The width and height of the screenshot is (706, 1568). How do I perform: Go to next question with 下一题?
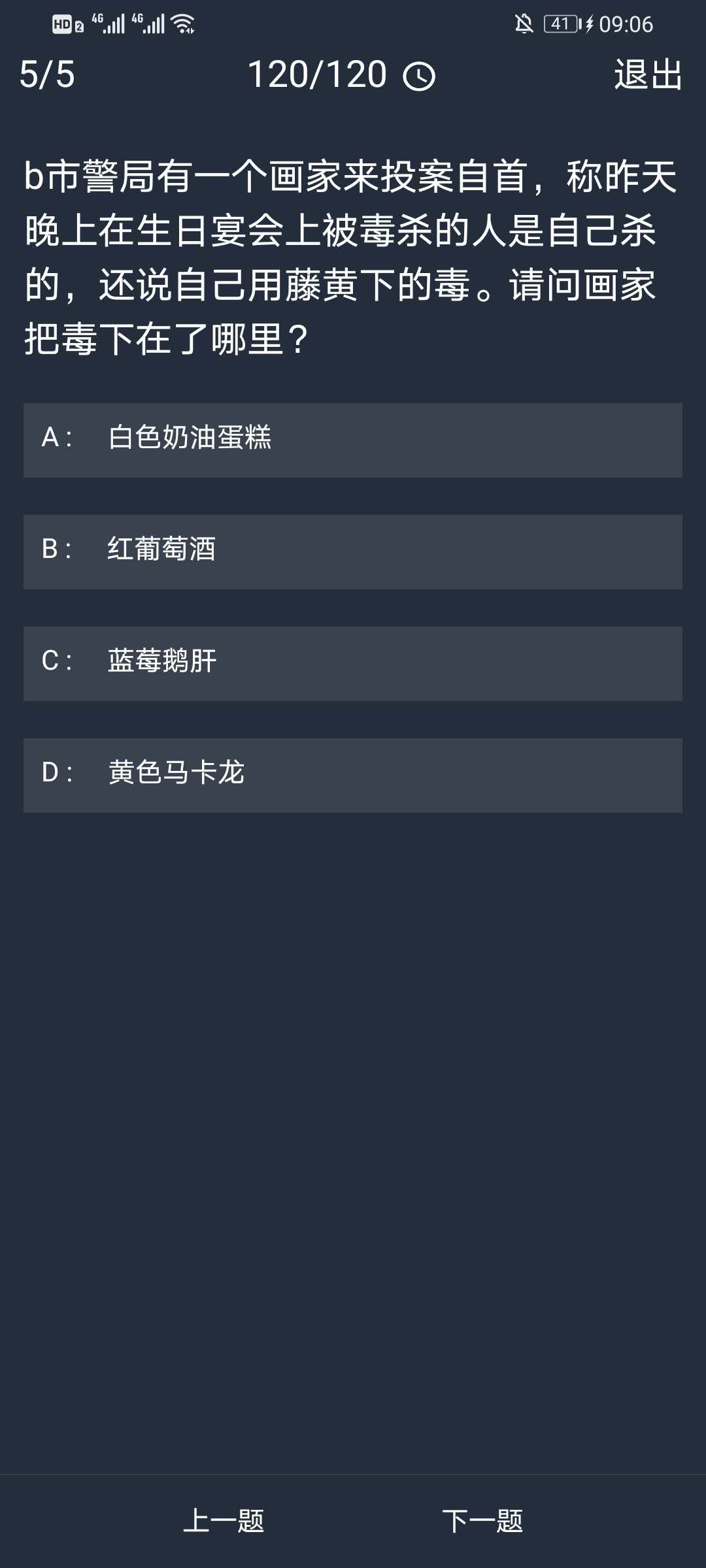tap(482, 1521)
